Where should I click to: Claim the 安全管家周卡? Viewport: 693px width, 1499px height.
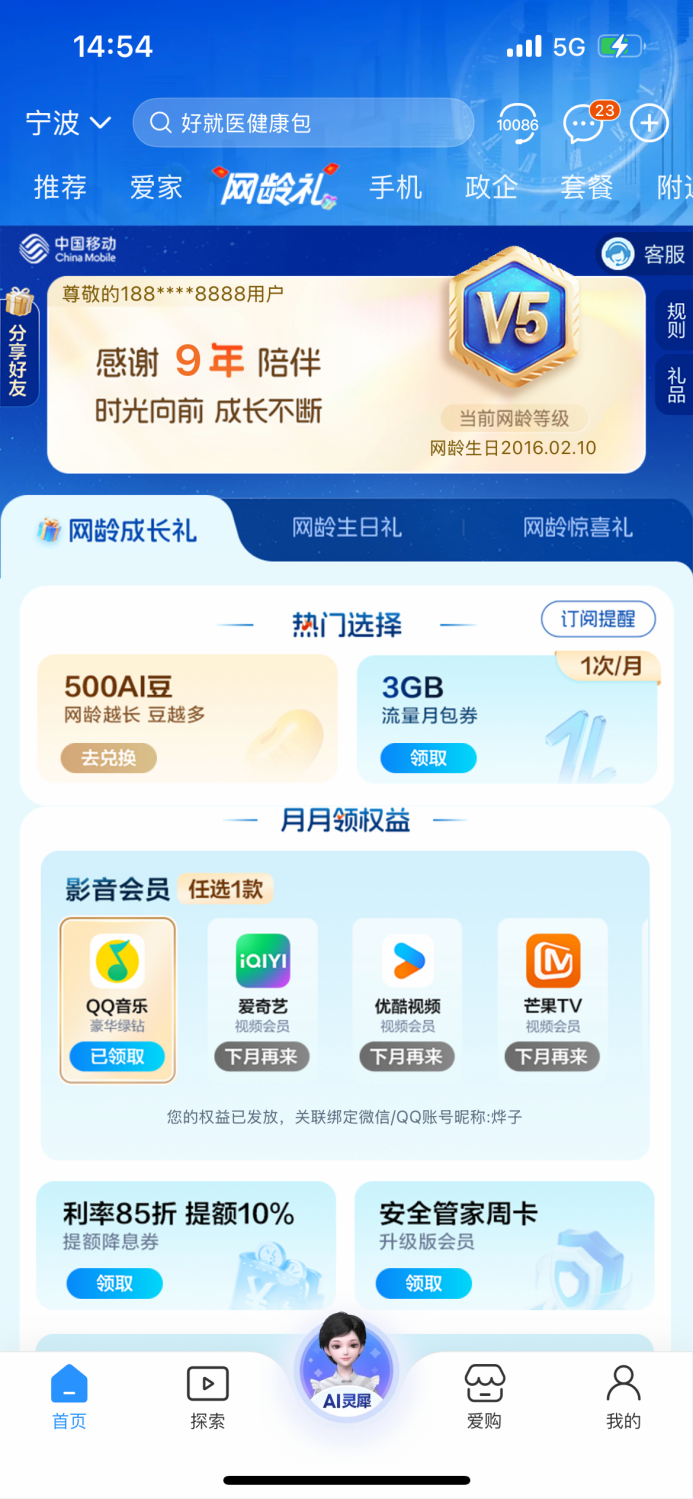423,1283
